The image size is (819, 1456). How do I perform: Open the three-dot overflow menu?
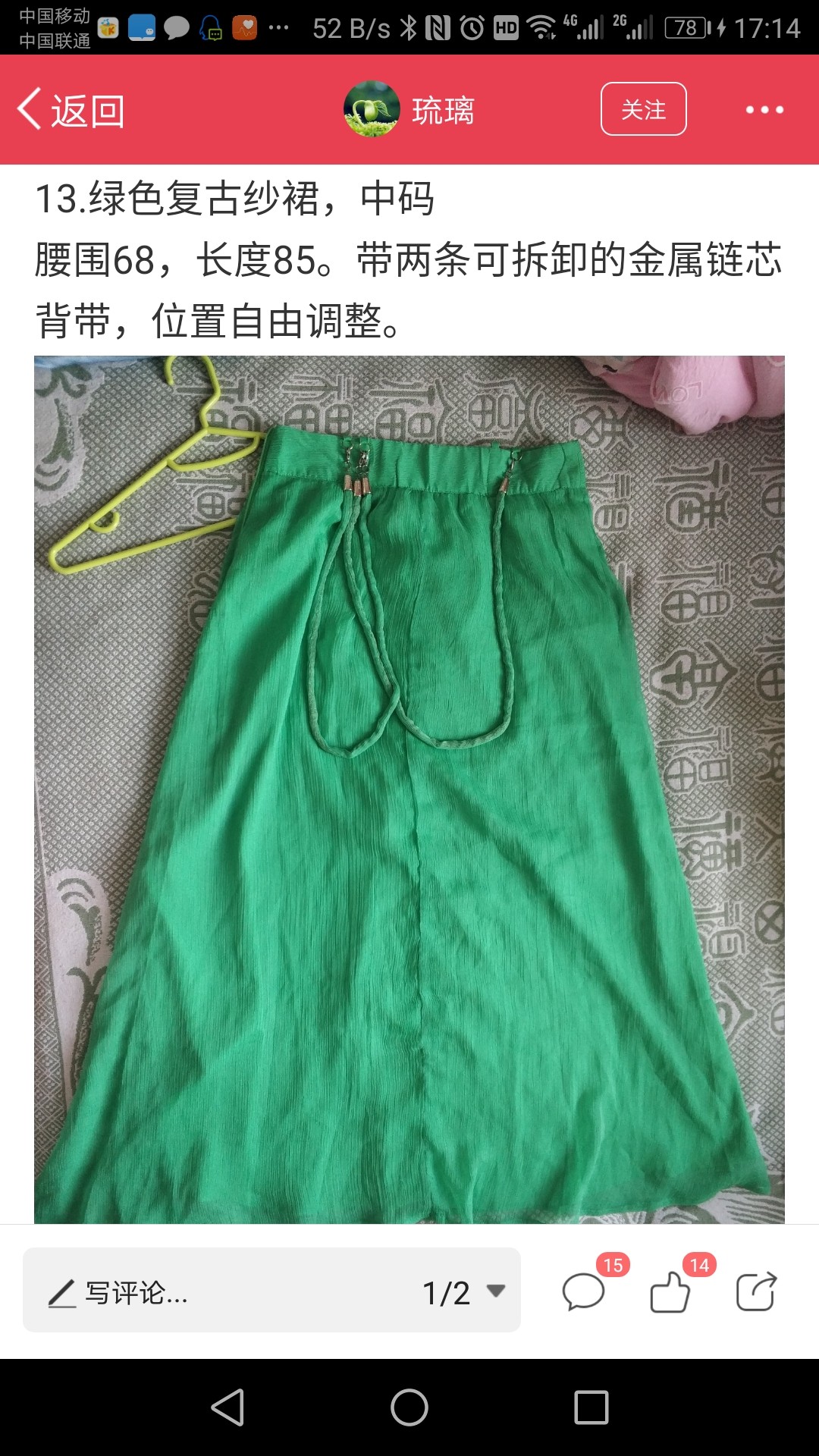(764, 110)
